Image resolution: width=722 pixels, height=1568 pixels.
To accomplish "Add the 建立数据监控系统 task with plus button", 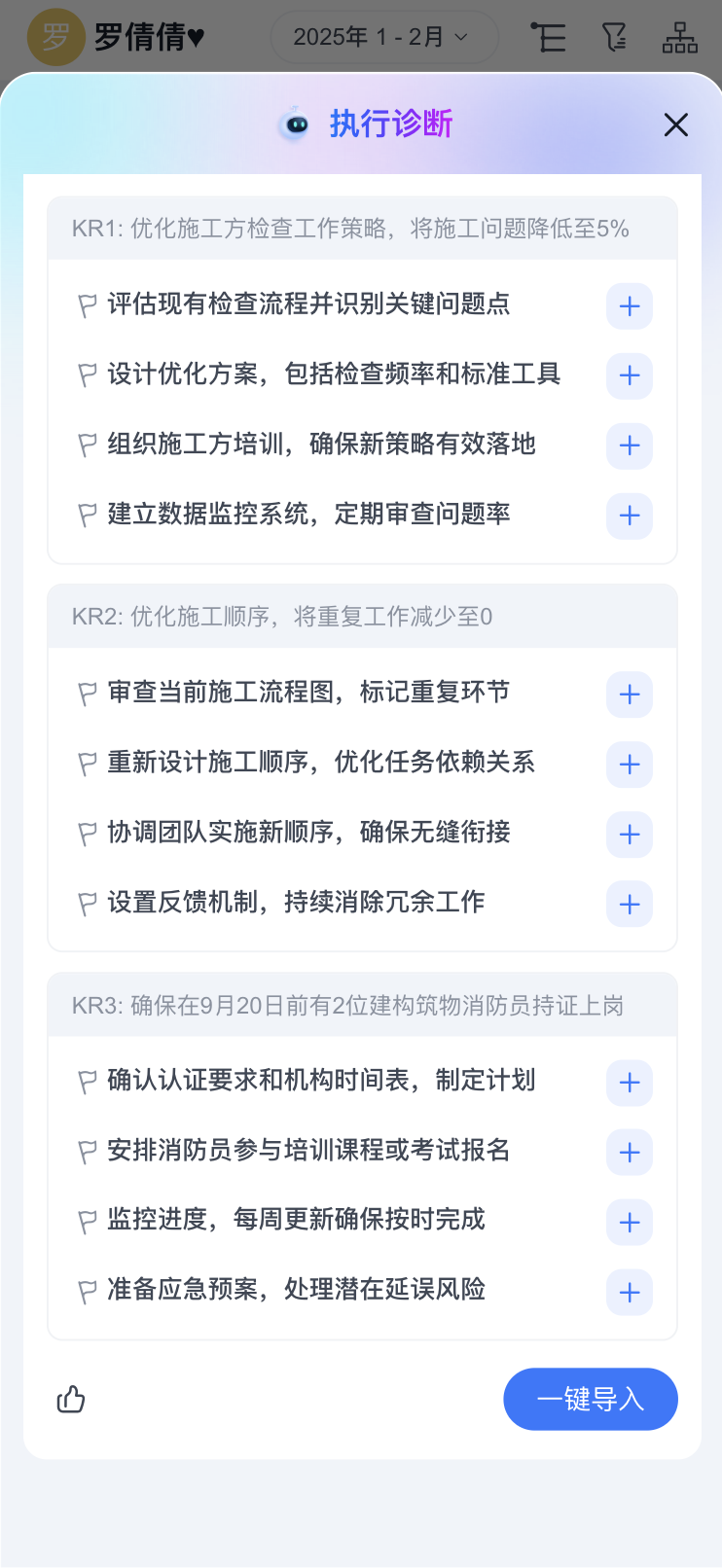I will pyautogui.click(x=629, y=517).
